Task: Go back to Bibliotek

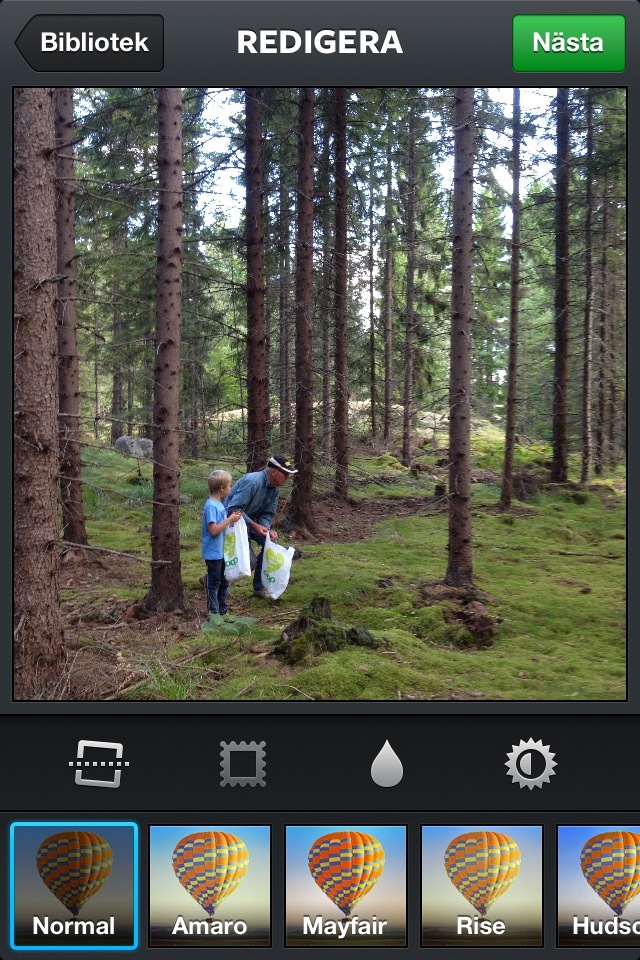Action: point(90,43)
